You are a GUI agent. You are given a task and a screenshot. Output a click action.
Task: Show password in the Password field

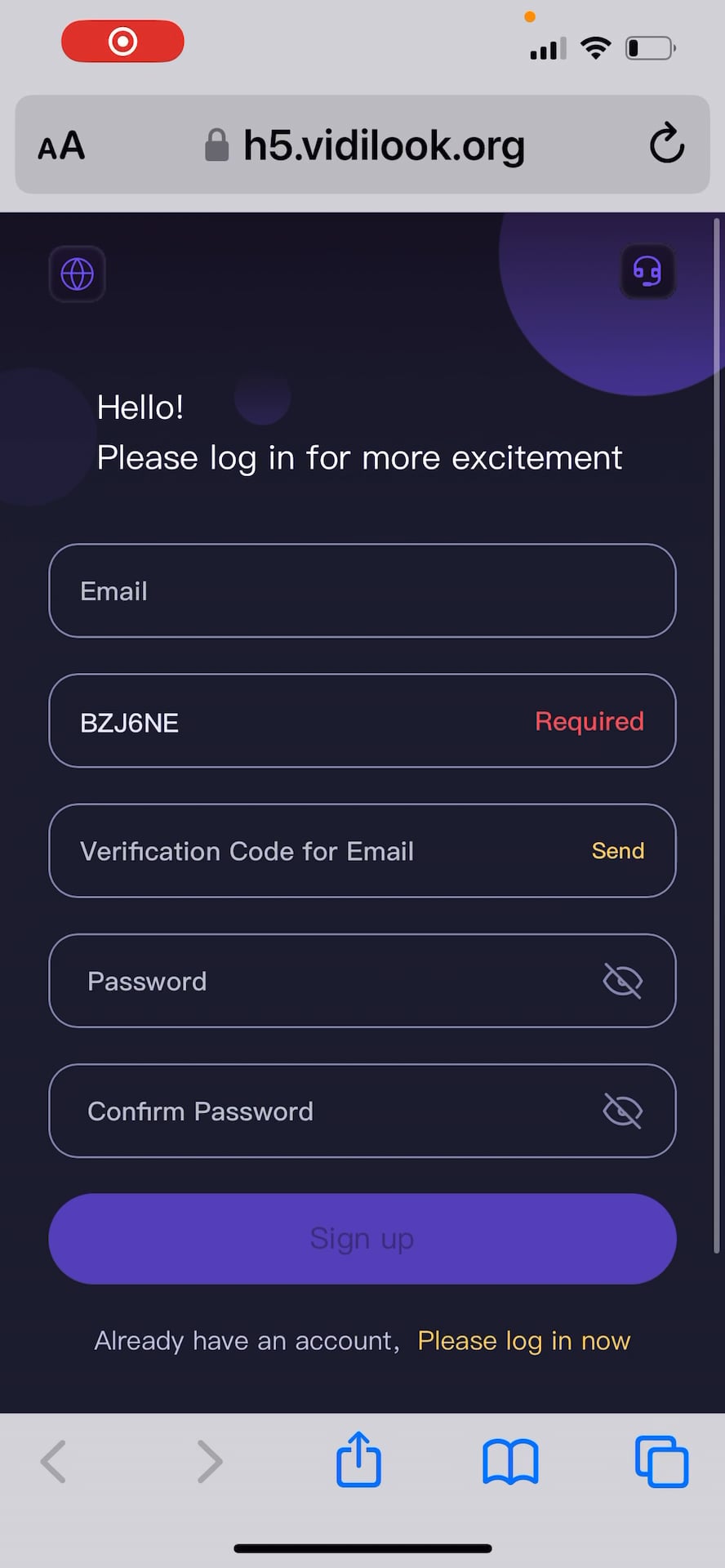[622, 981]
